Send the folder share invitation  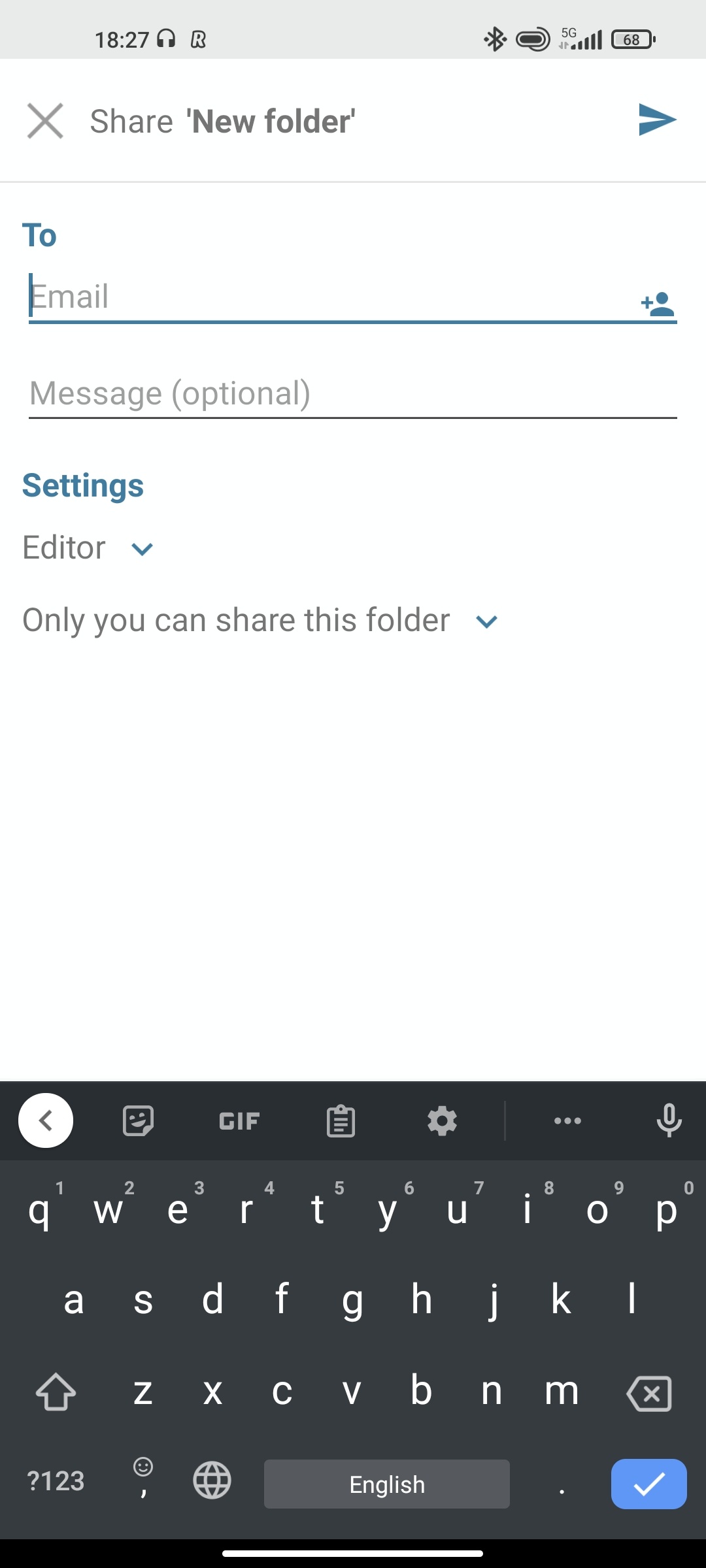(657, 120)
